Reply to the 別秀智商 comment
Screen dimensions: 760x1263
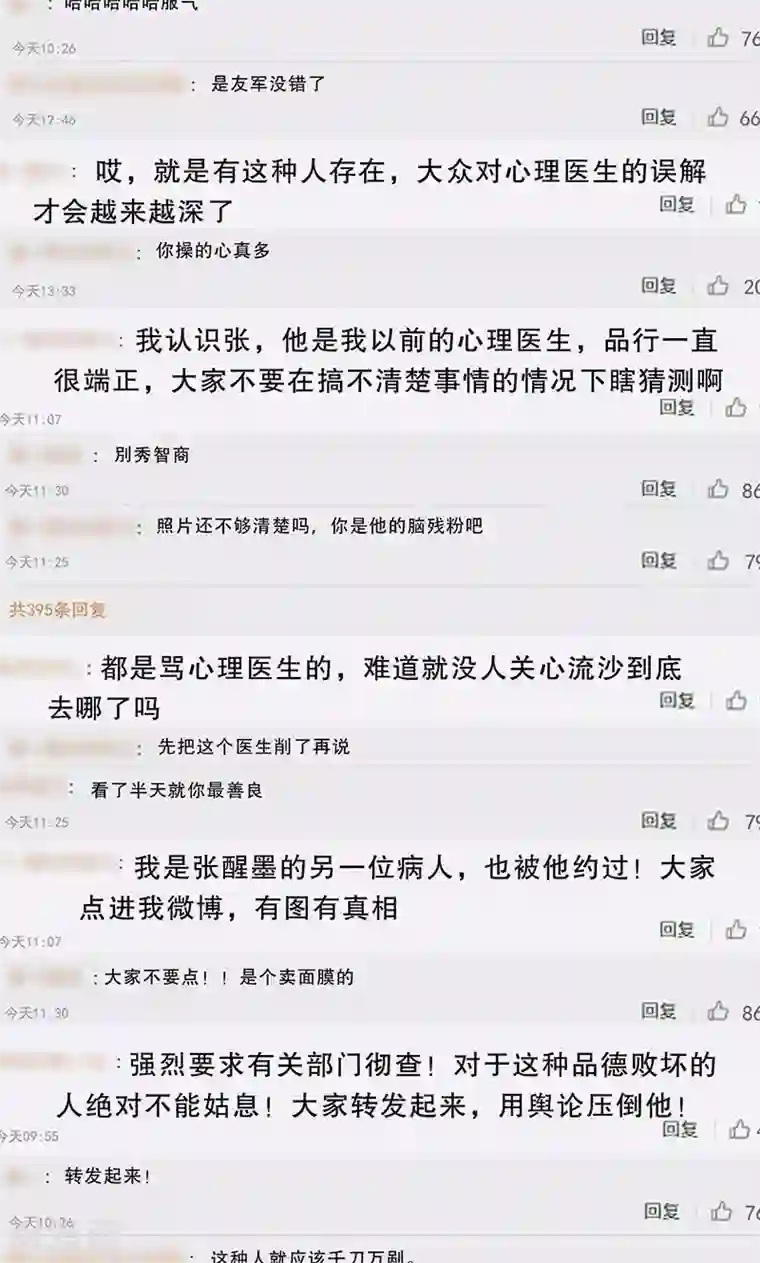(x=659, y=489)
